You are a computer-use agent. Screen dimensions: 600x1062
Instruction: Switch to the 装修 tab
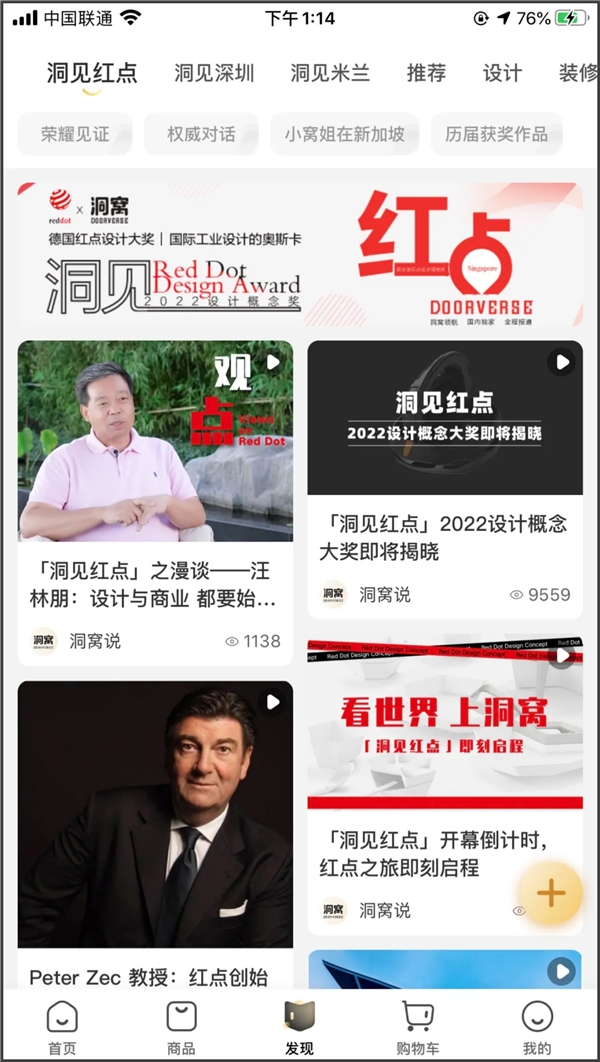tap(578, 73)
